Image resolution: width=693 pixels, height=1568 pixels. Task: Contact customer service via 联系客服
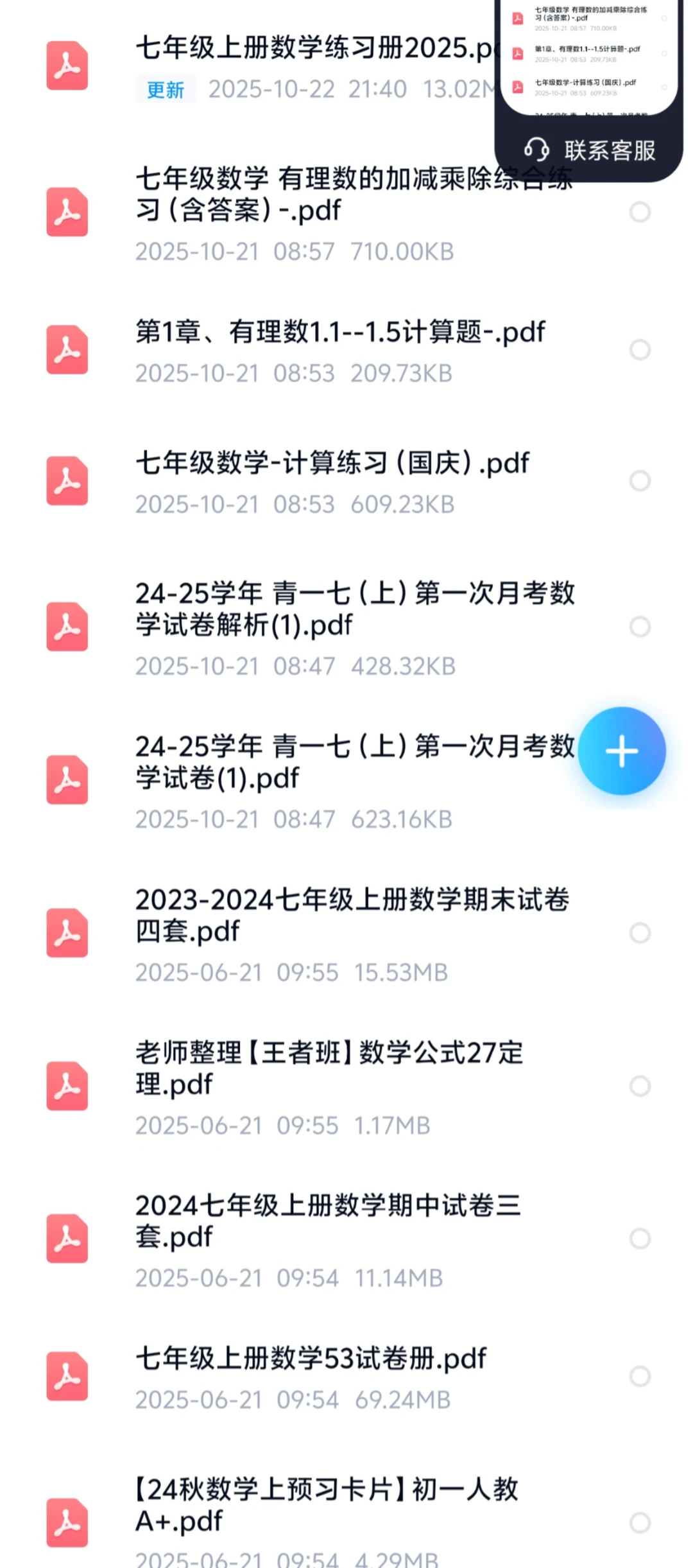[x=590, y=150]
